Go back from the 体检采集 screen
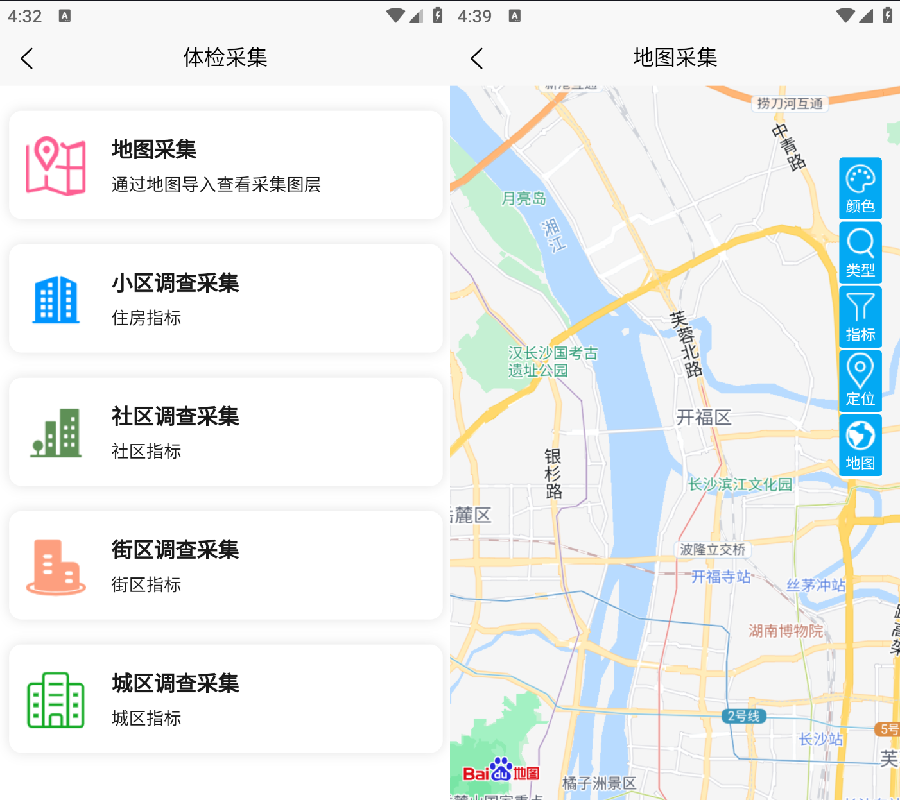 click(x=27, y=58)
